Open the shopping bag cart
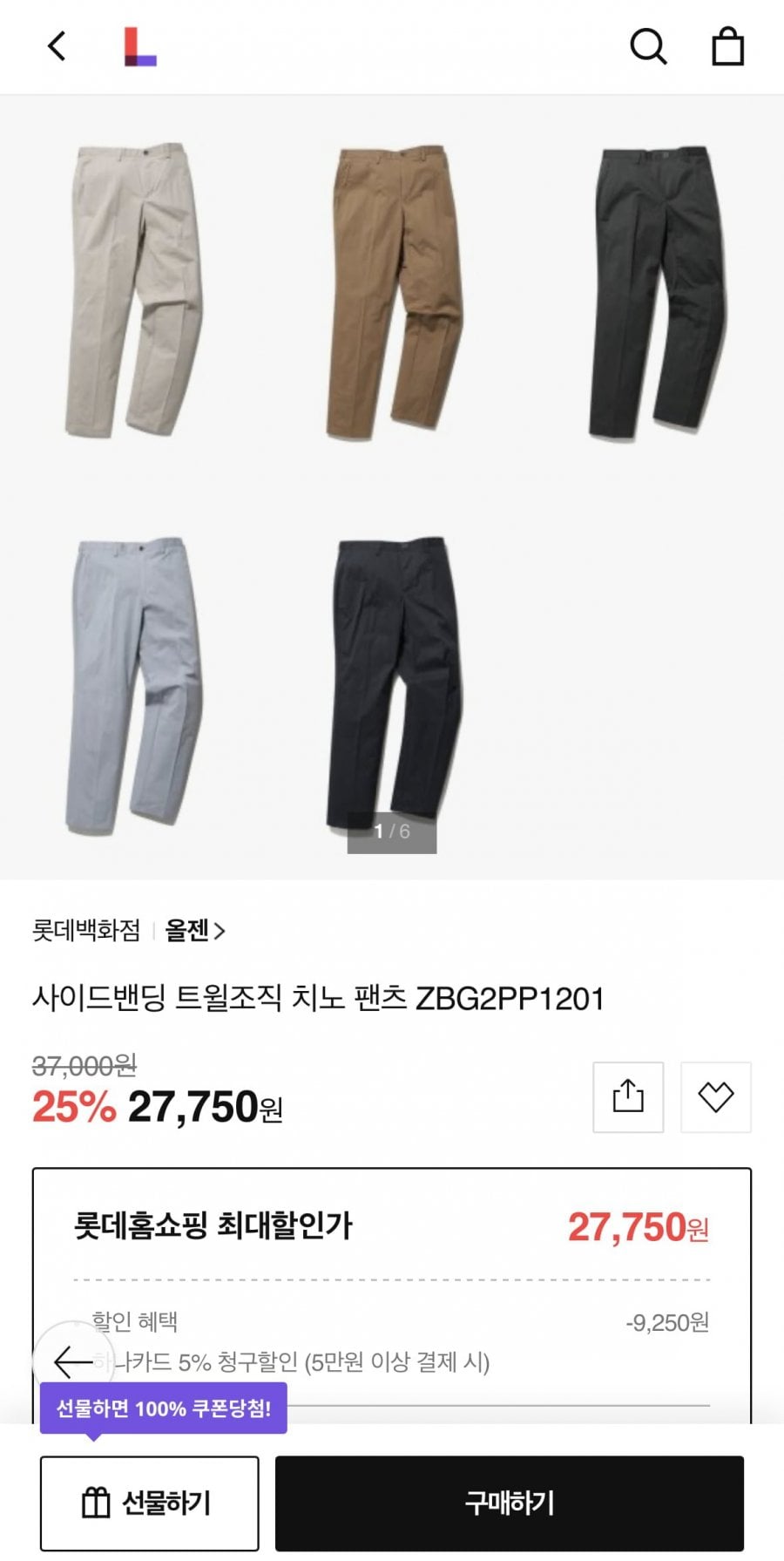This screenshot has height=1561, width=784. coord(727,47)
